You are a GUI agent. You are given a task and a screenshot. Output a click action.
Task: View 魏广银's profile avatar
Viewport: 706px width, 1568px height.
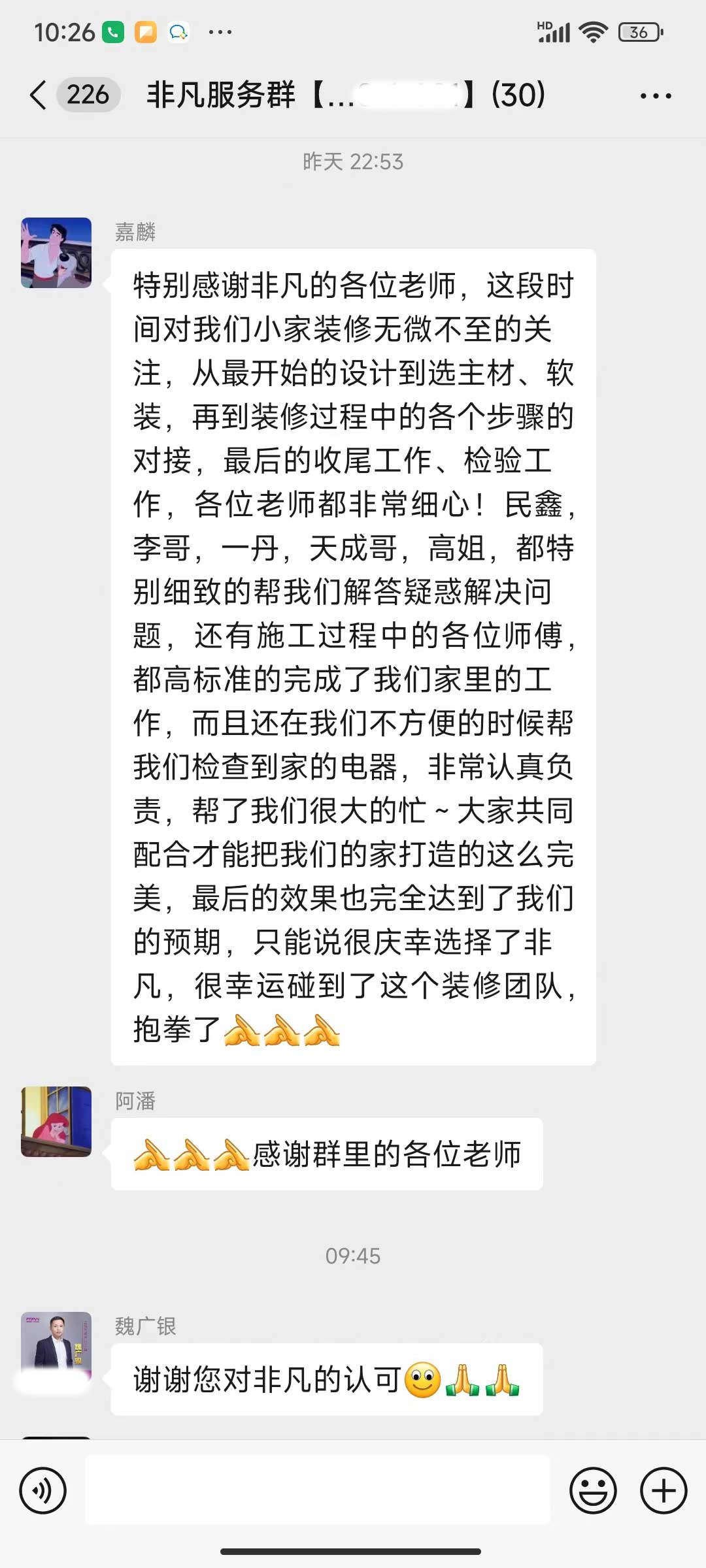[x=56, y=1347]
